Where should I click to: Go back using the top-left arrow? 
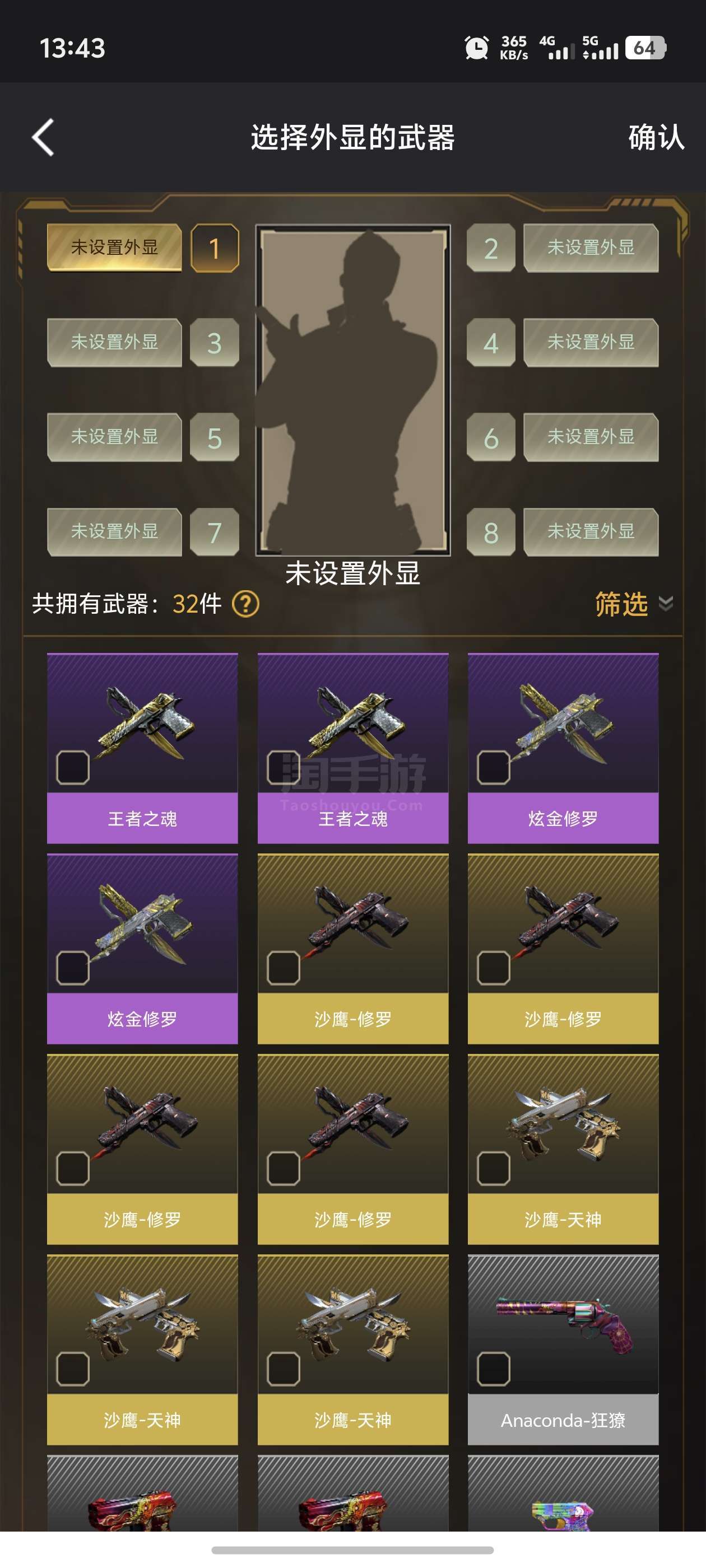43,137
